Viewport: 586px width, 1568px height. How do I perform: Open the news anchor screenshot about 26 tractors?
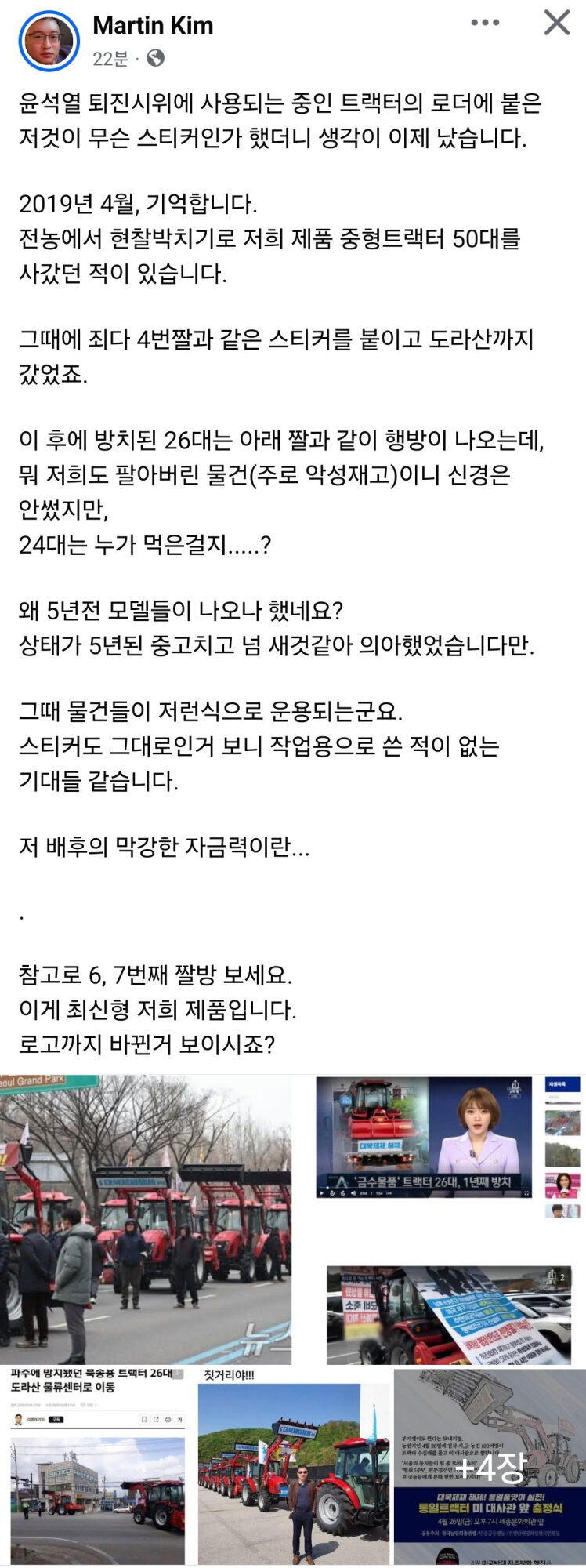(x=424, y=1137)
